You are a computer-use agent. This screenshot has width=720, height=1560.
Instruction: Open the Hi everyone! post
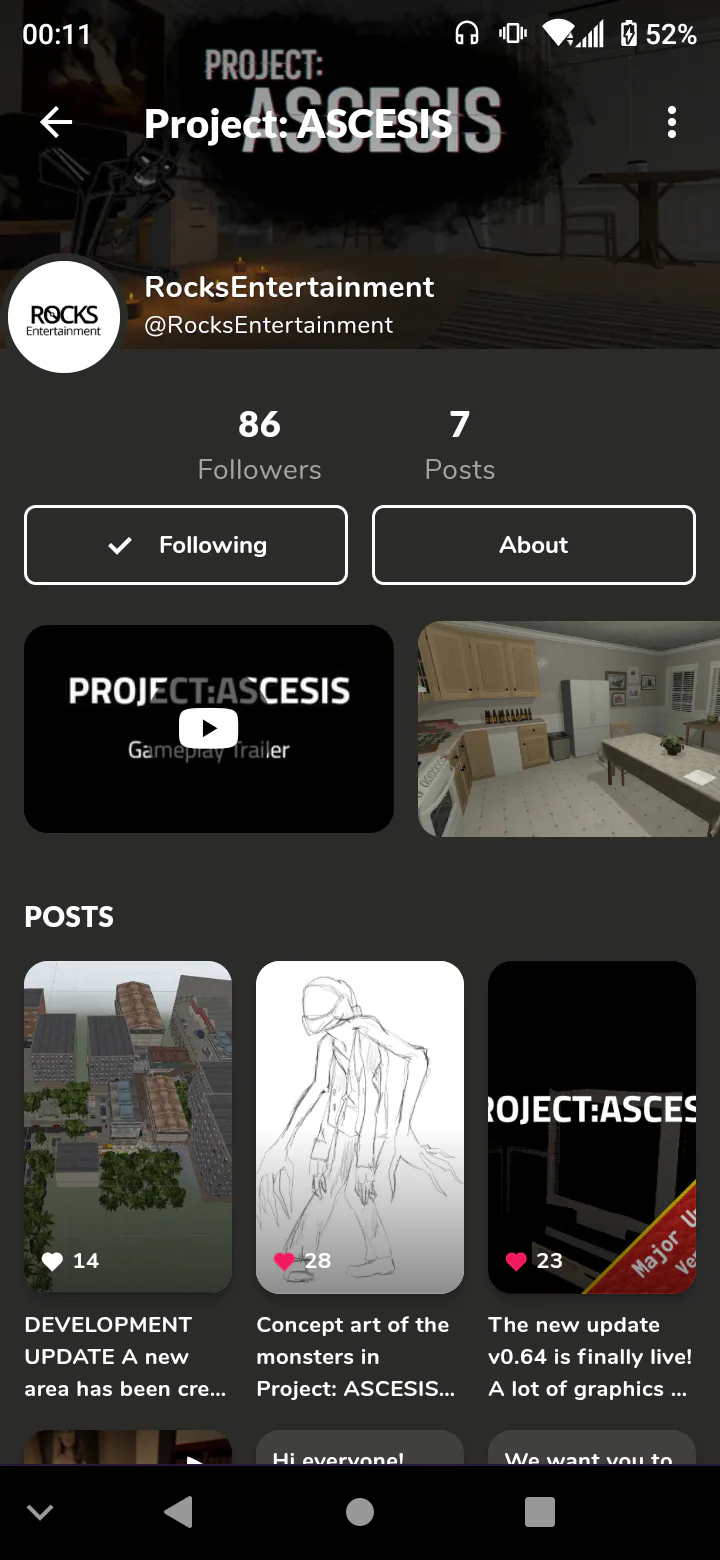pyautogui.click(x=360, y=1450)
